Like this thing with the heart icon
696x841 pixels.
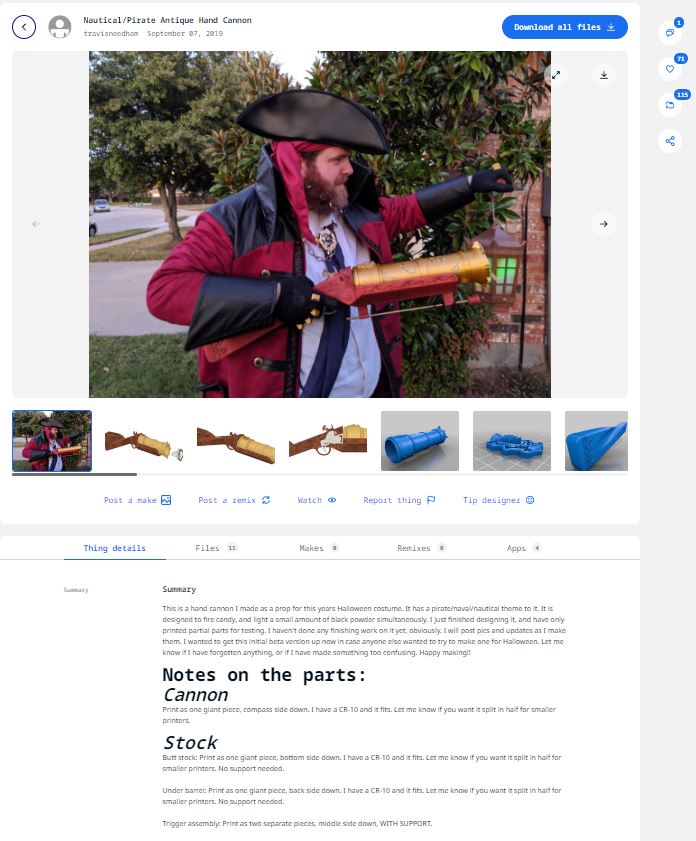coord(670,69)
